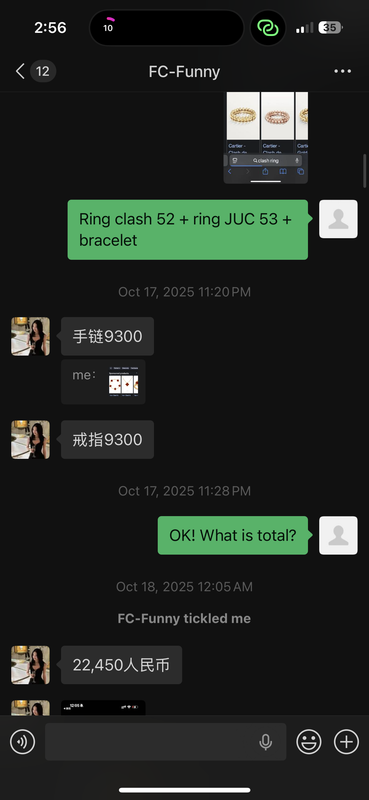Open the Cartier clash ring screenshot image
Viewport: 369px width, 800px height.
266,138
